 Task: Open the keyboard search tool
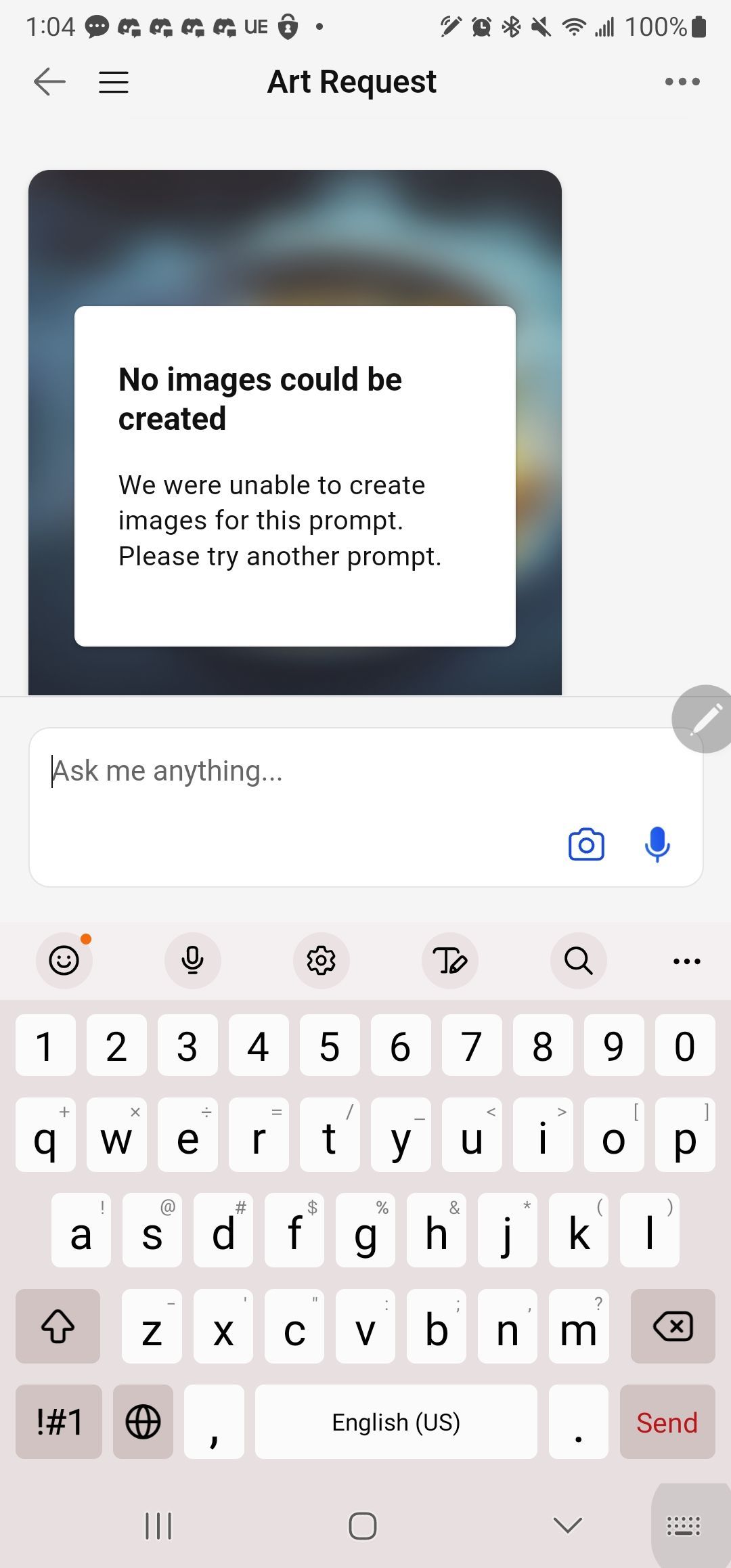click(x=579, y=960)
